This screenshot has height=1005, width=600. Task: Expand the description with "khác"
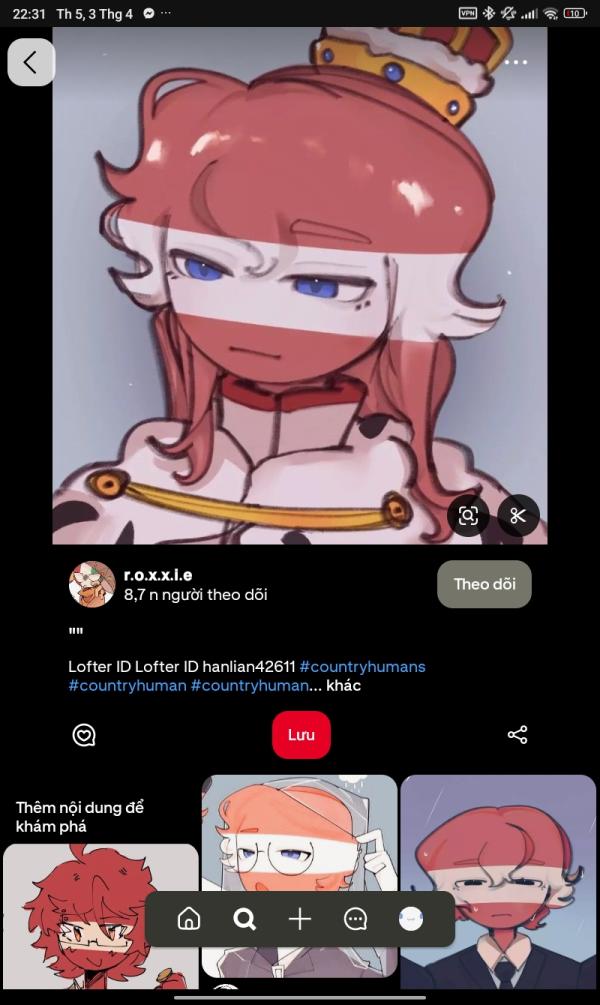[x=344, y=685]
